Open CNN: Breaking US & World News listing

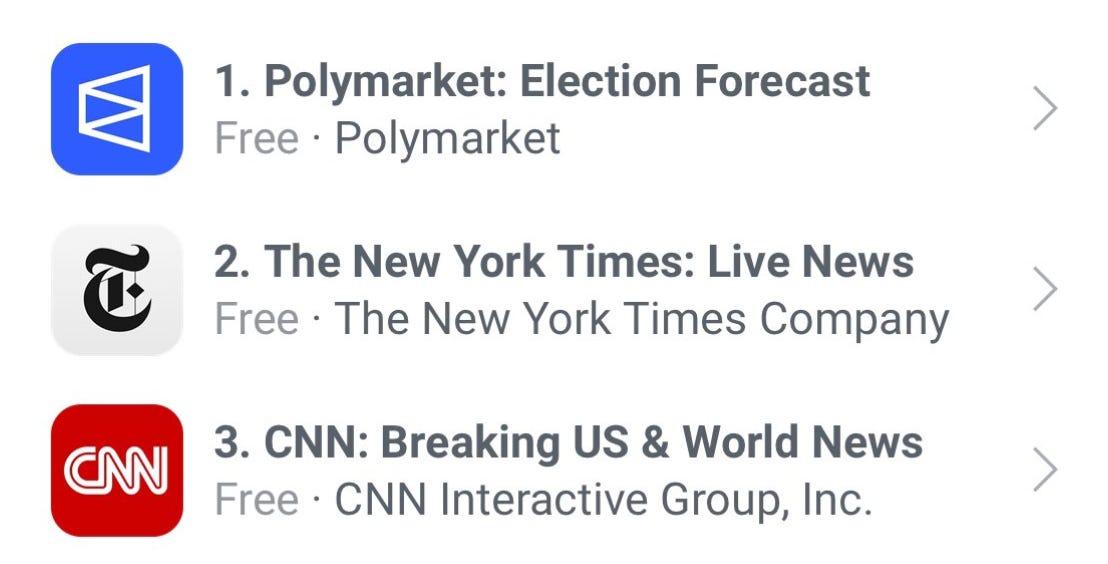click(567, 443)
